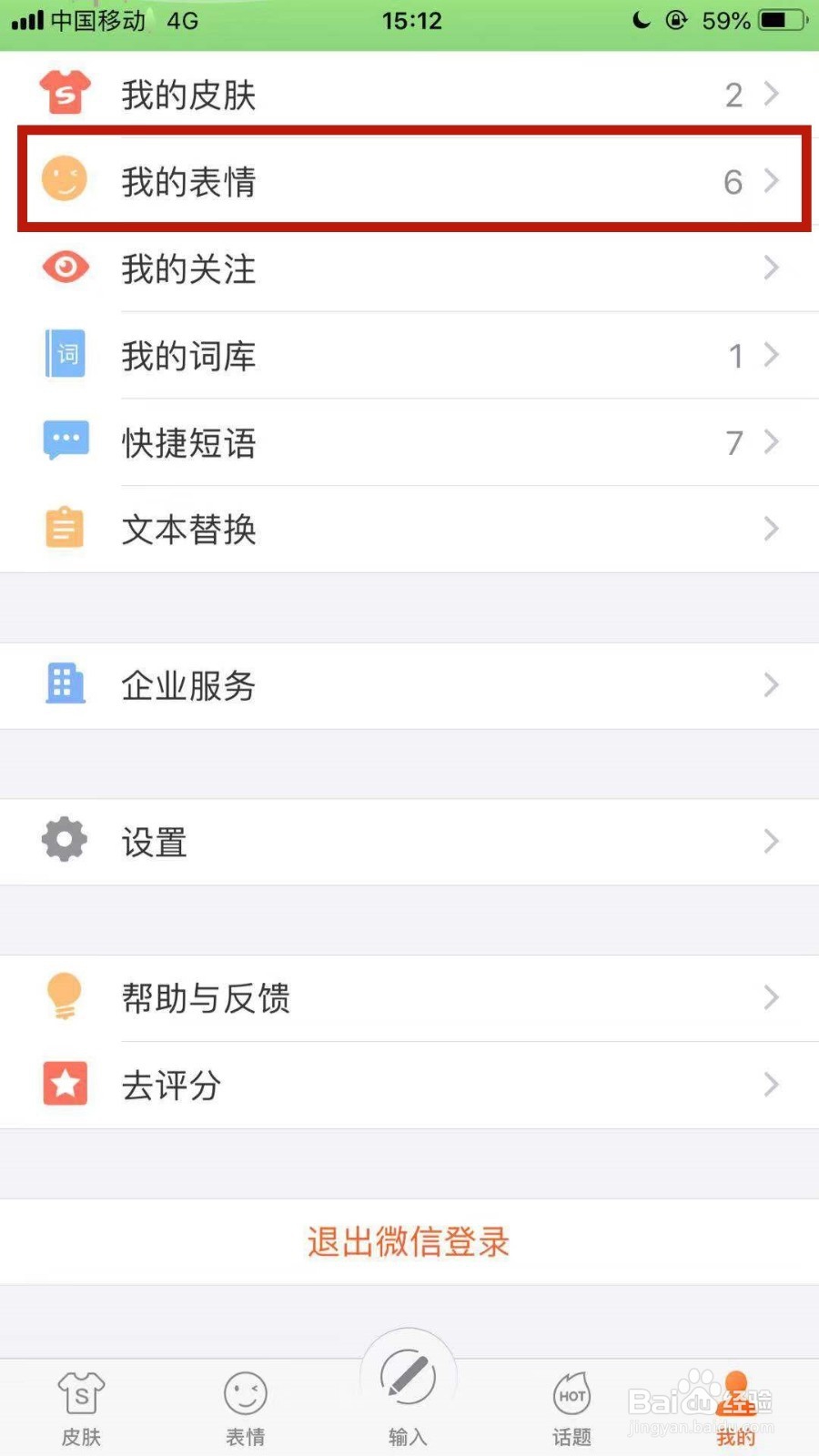
Task: Switch to the 皮肤 tab
Action: pos(82,1407)
